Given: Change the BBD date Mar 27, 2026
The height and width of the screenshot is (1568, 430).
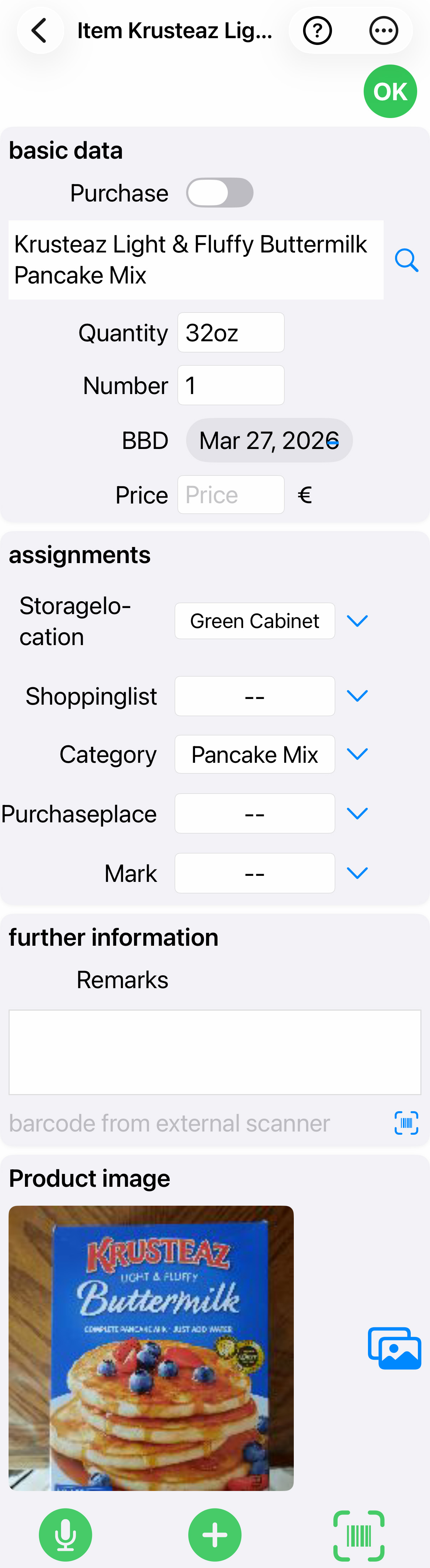Looking at the screenshot, I should [x=269, y=441].
